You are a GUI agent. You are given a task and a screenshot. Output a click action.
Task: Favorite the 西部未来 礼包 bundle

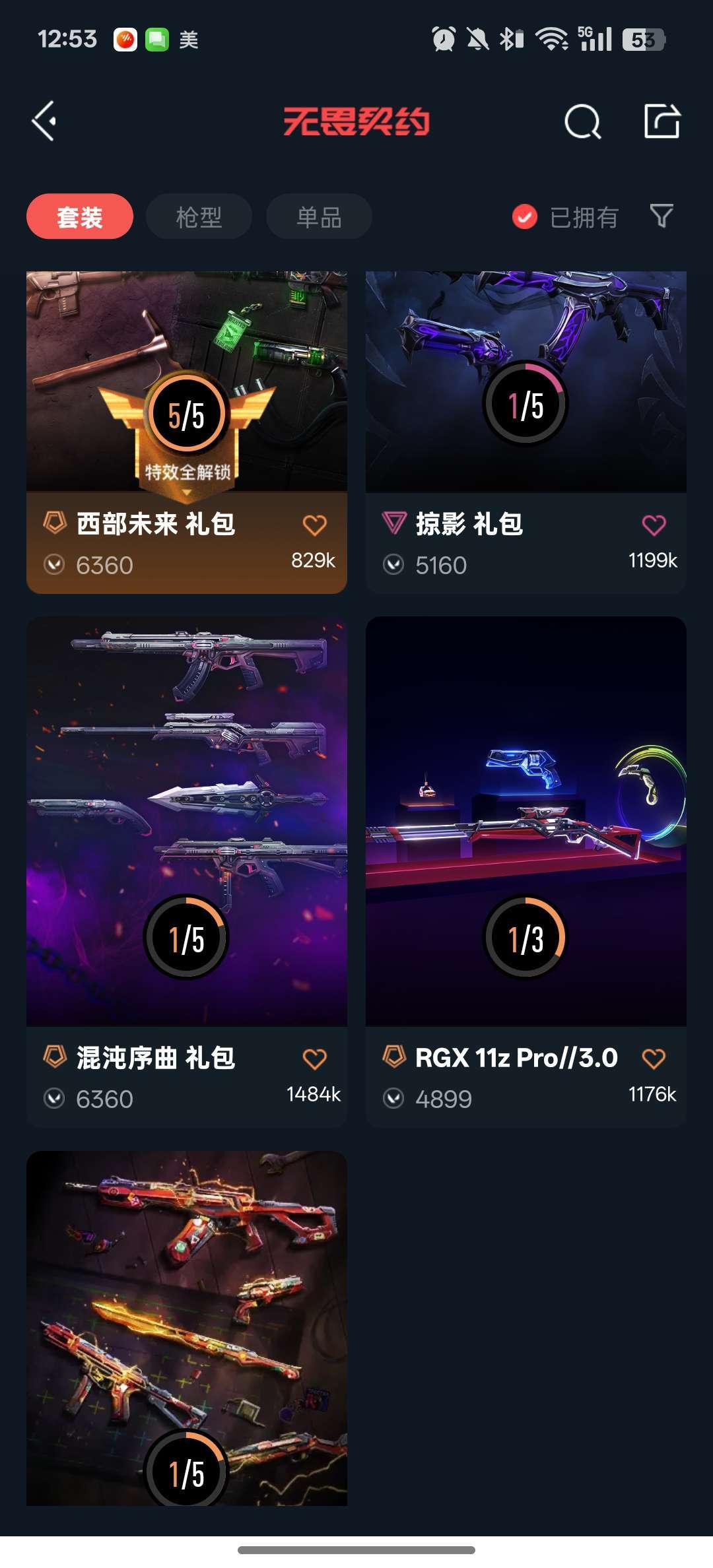[315, 525]
